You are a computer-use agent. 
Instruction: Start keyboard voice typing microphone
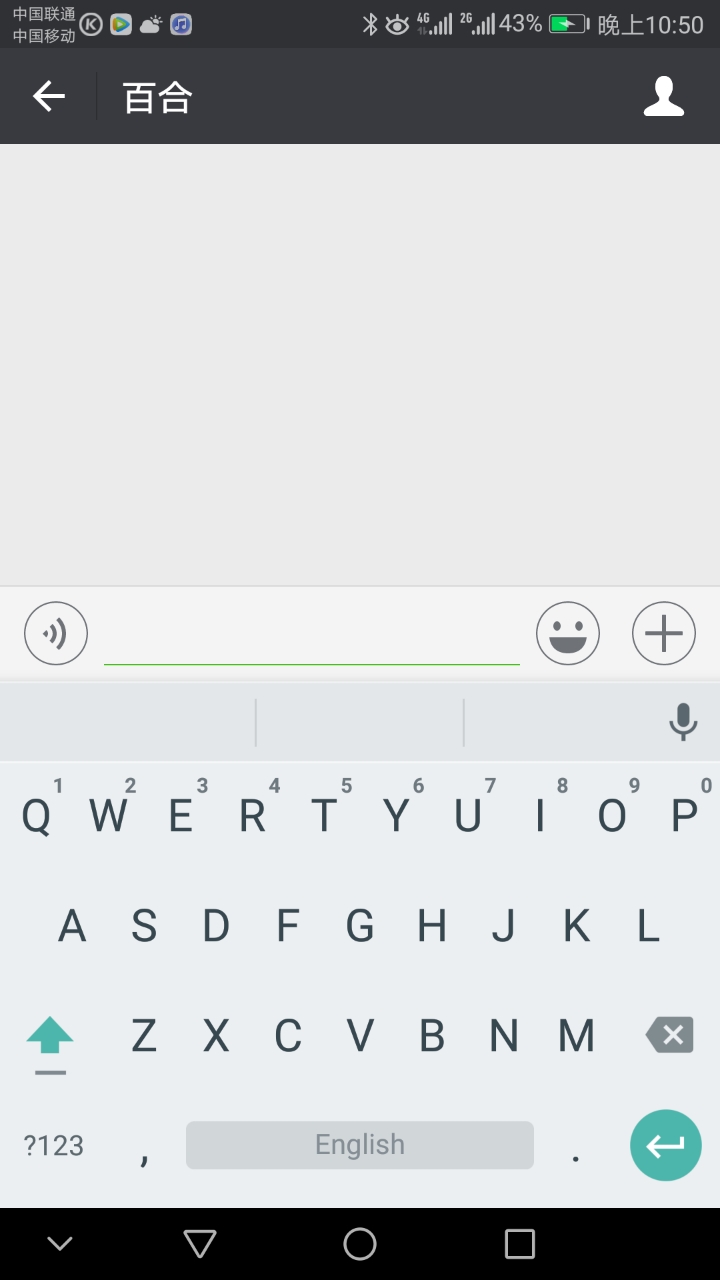683,721
